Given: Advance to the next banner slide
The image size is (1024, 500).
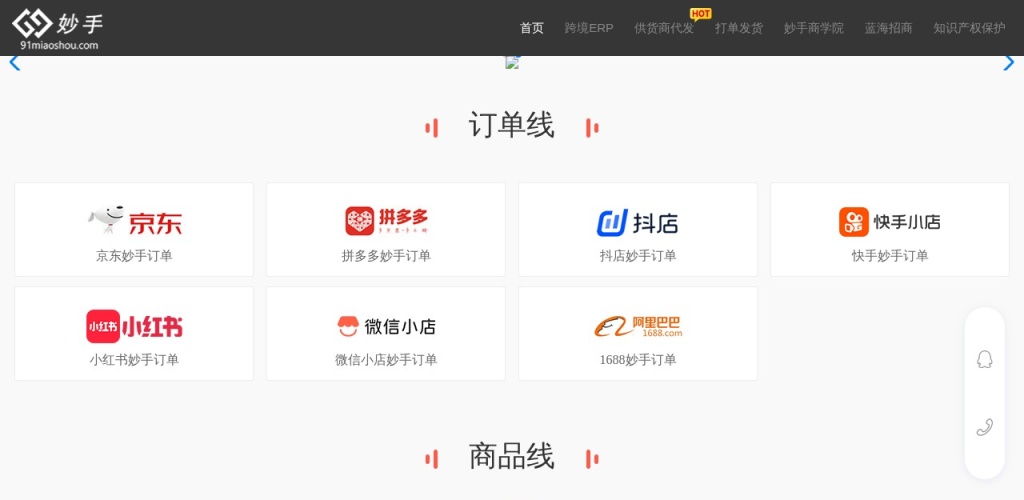Looking at the screenshot, I should (1008, 63).
